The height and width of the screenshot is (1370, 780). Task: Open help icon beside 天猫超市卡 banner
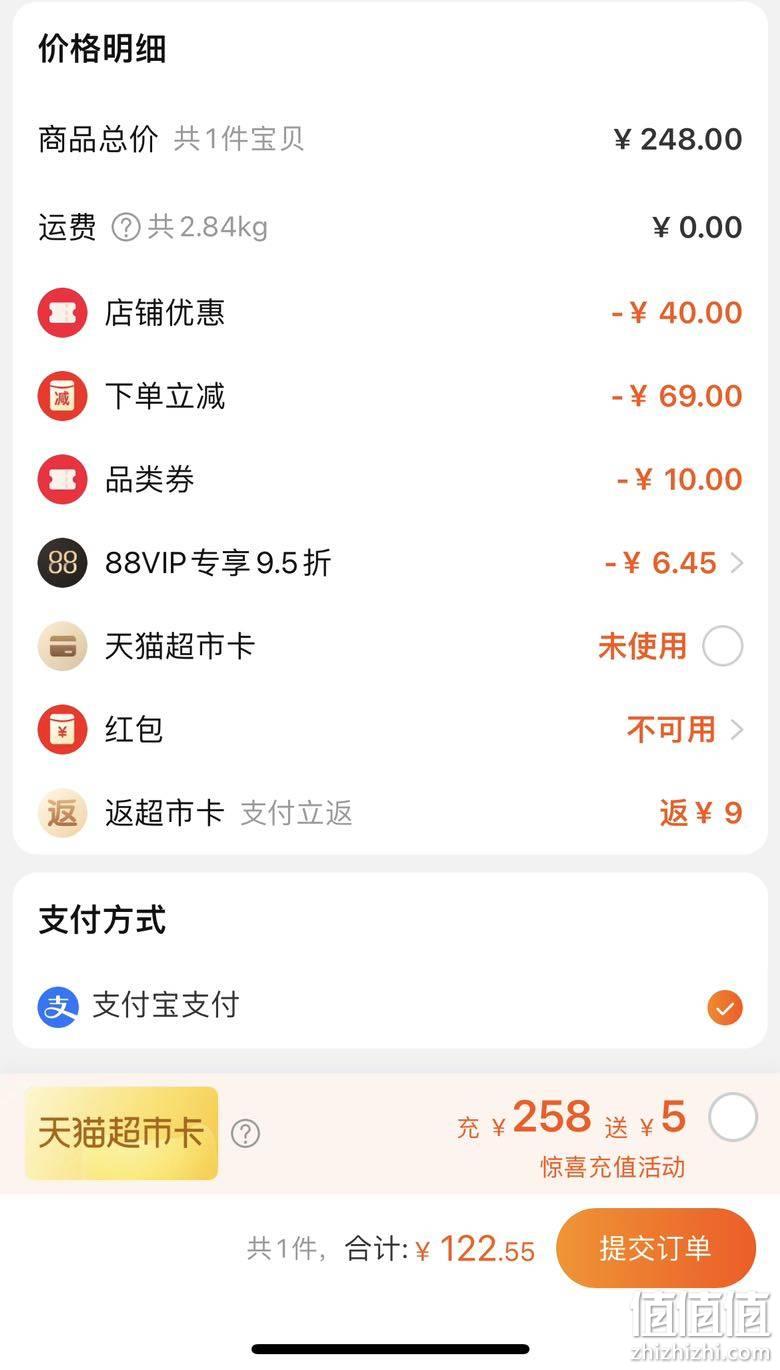245,1134
